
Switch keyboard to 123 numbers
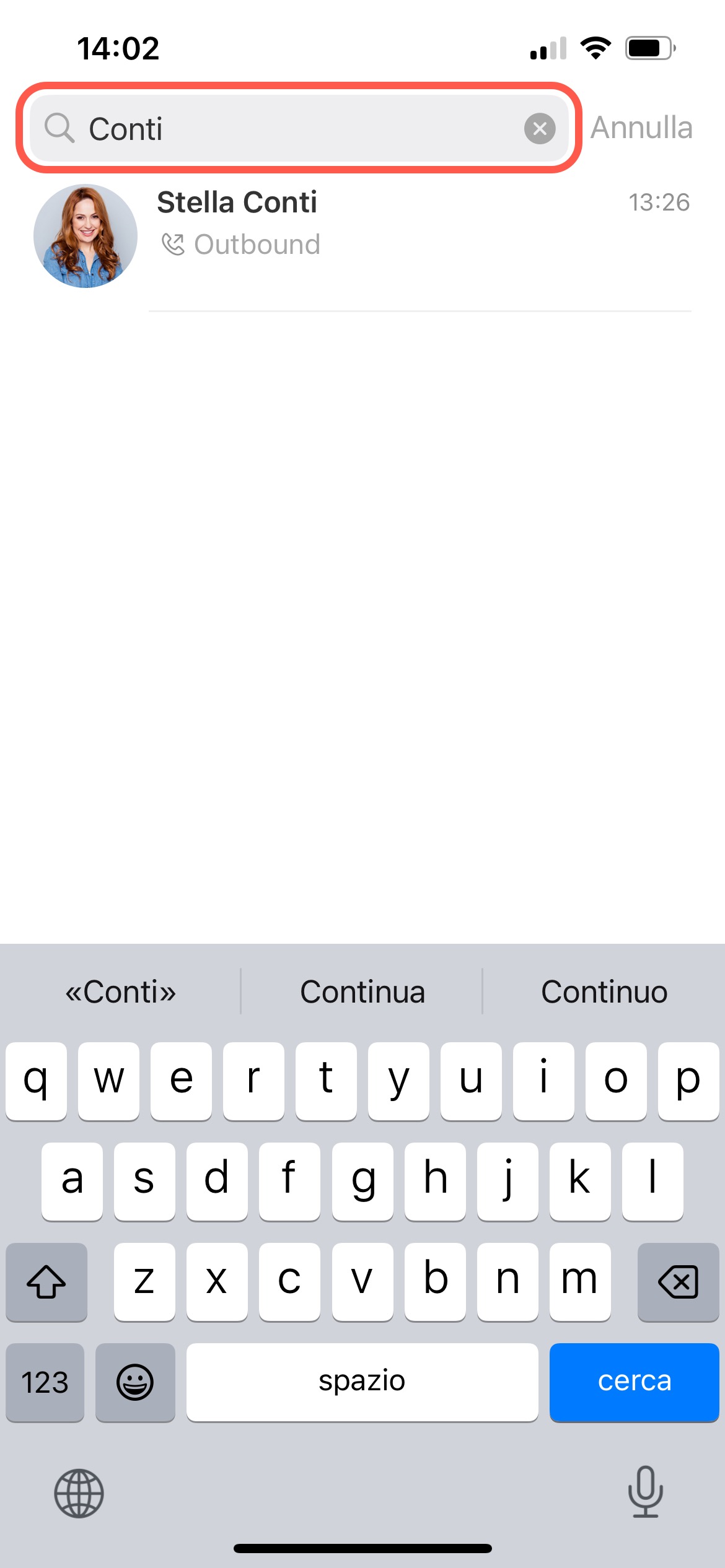click(45, 1382)
